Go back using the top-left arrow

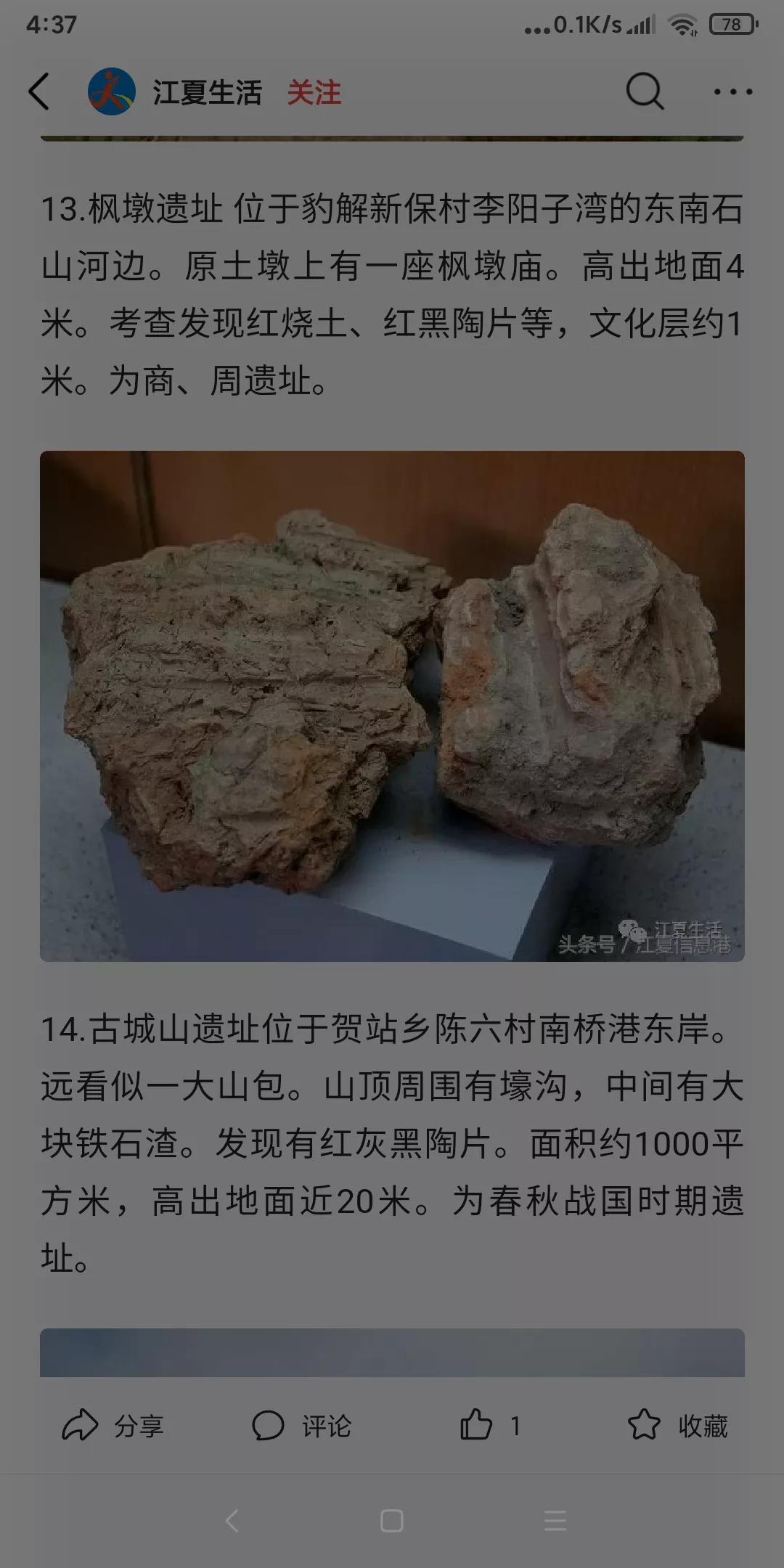(39, 92)
